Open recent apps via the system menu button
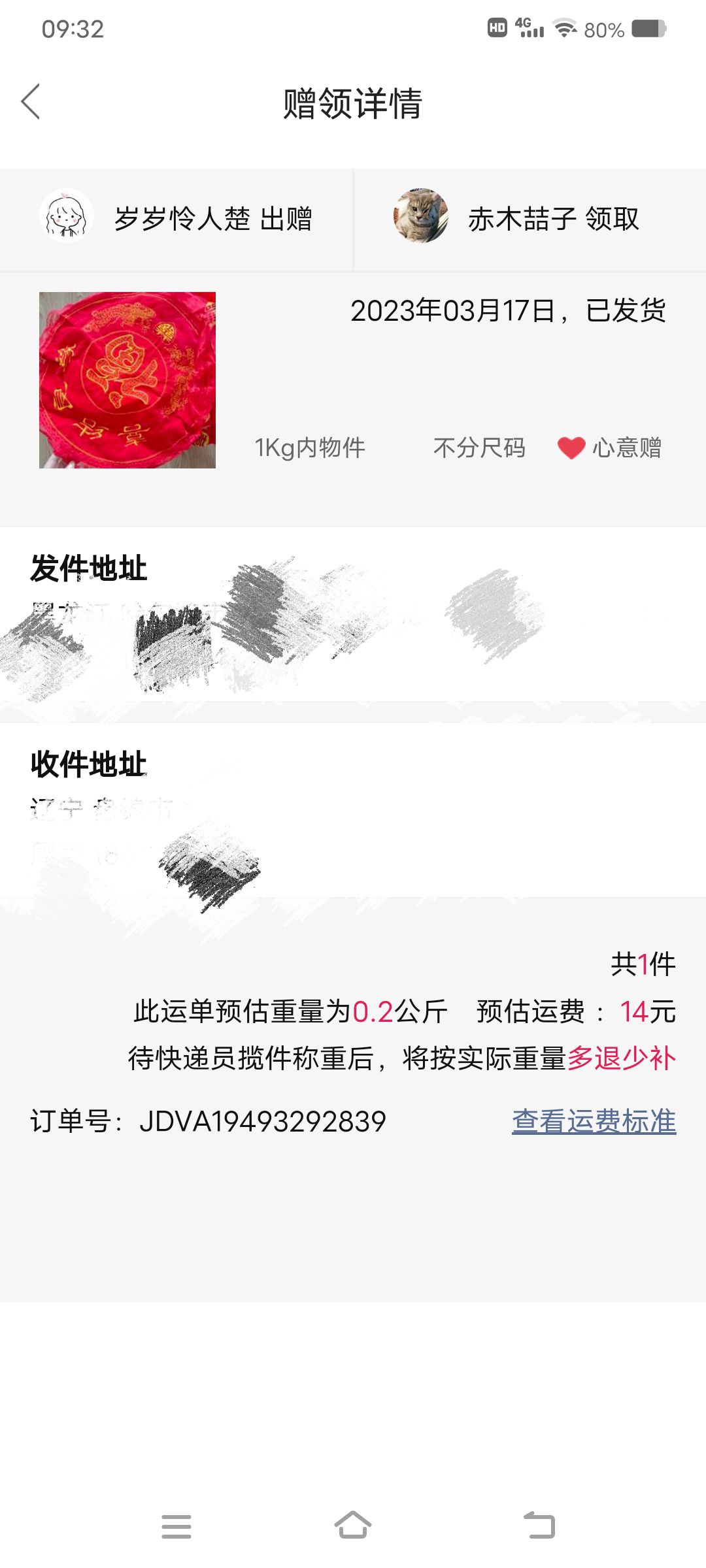The width and height of the screenshot is (706, 1568). coord(176,1526)
